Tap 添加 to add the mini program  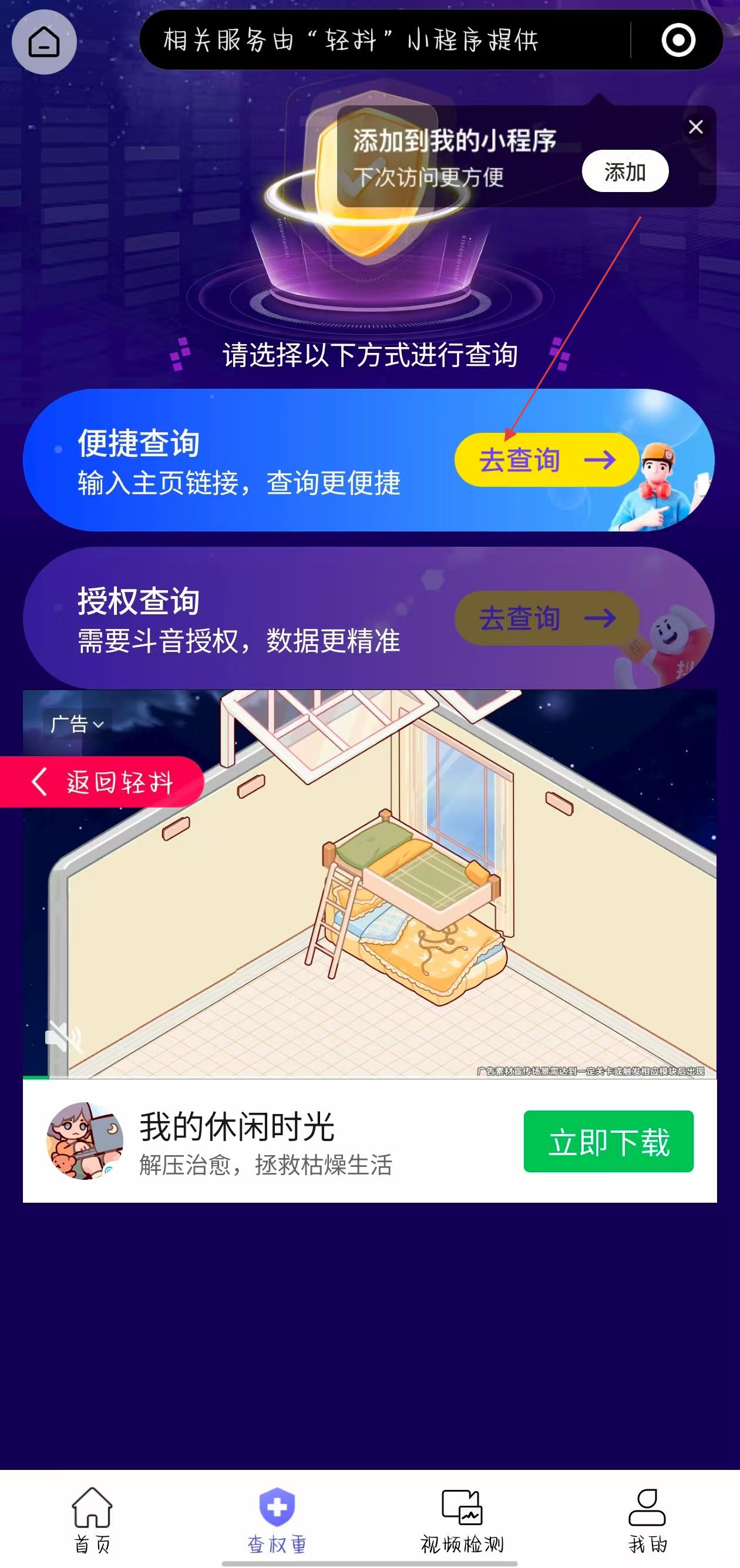[625, 171]
